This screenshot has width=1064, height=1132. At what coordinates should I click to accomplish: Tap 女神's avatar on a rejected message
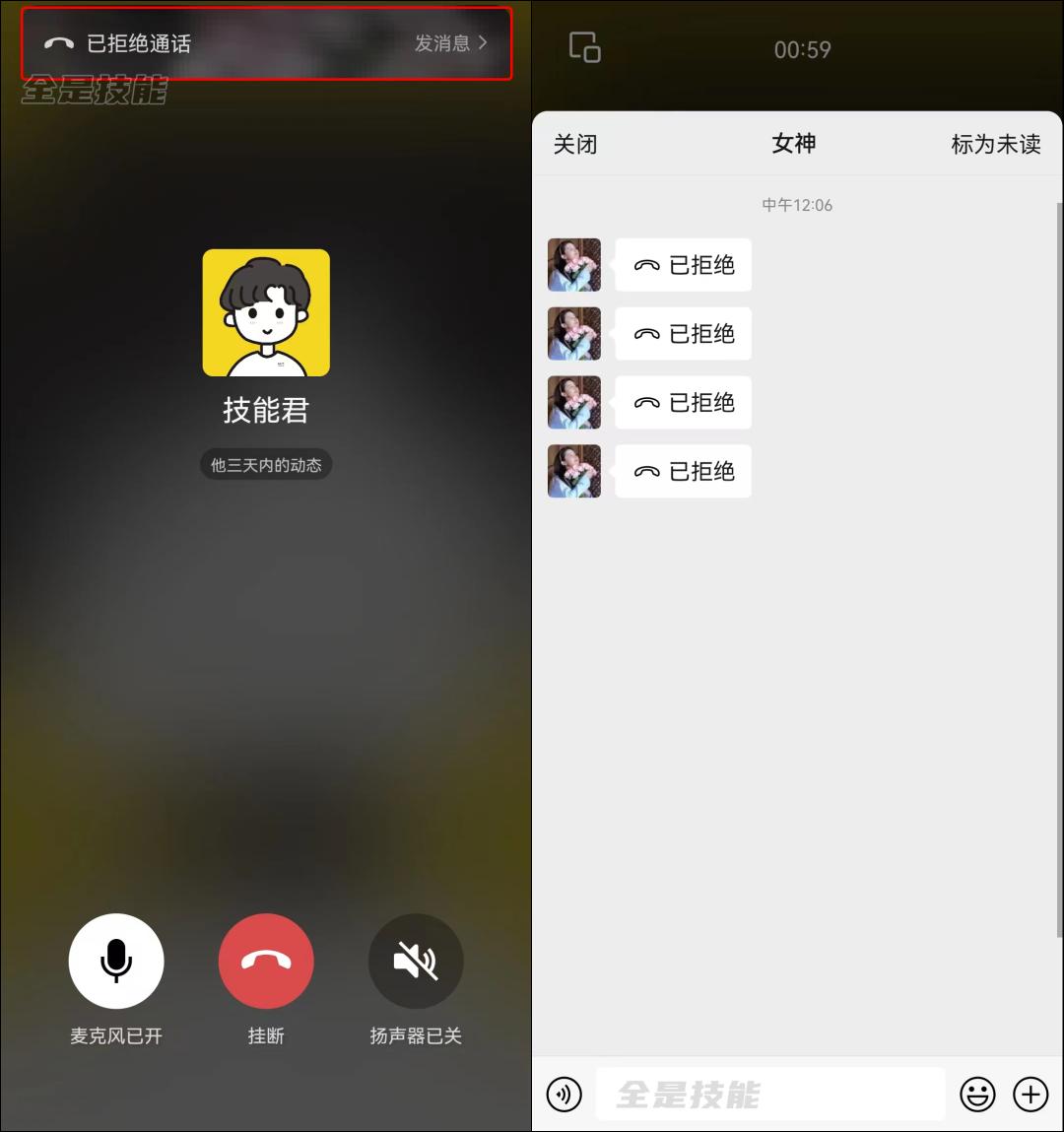[x=574, y=264]
